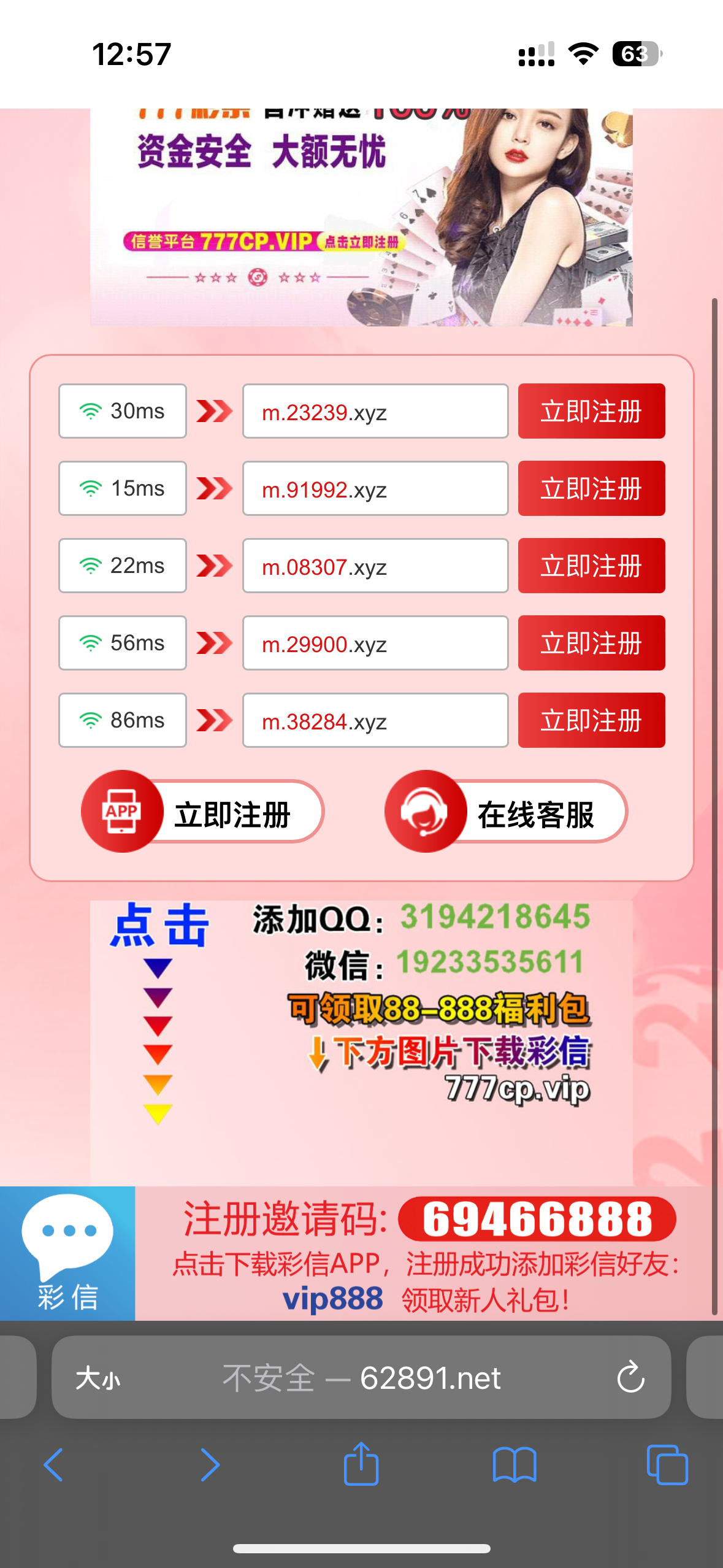Tap 立即注册 next to m.29900.xyz

tap(591, 643)
